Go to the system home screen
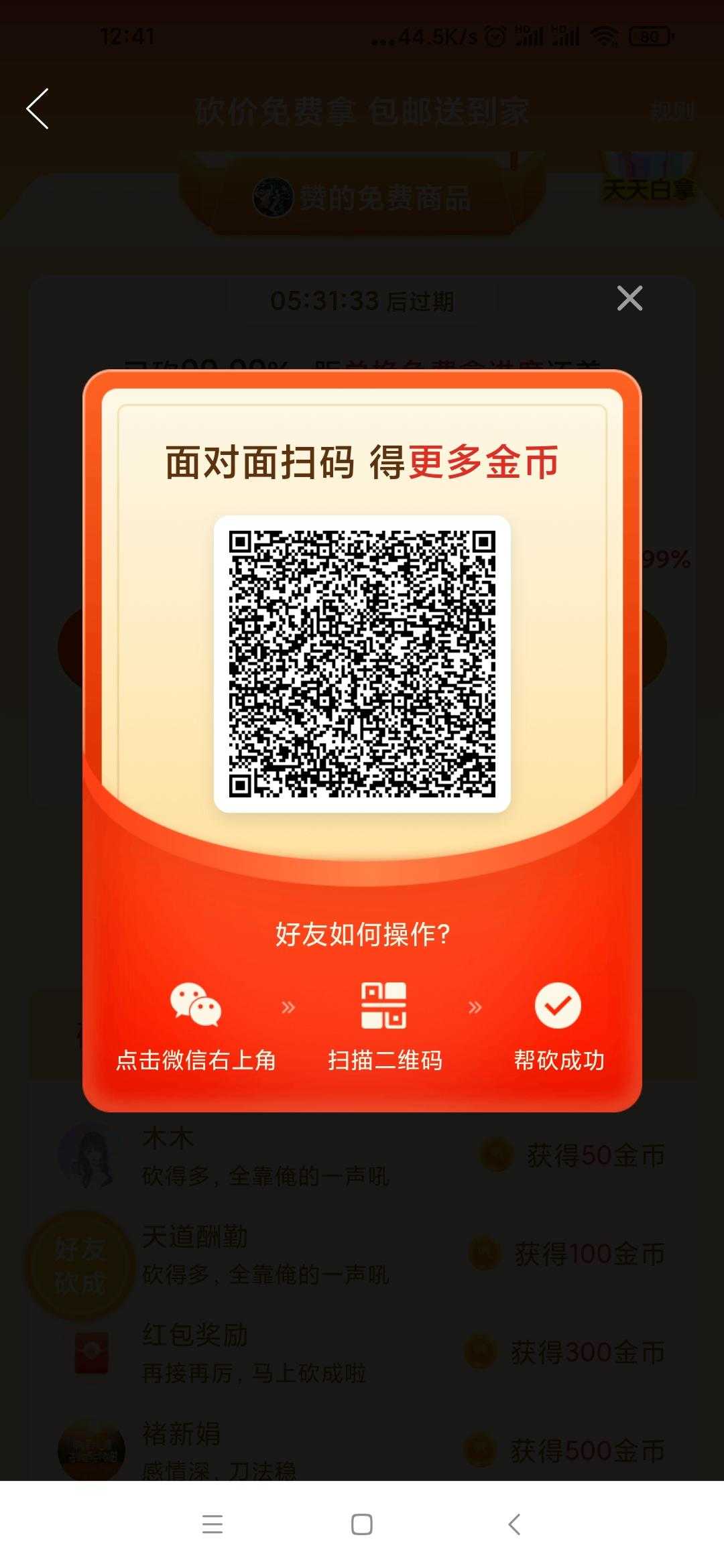The image size is (724, 1568). 362,1524
